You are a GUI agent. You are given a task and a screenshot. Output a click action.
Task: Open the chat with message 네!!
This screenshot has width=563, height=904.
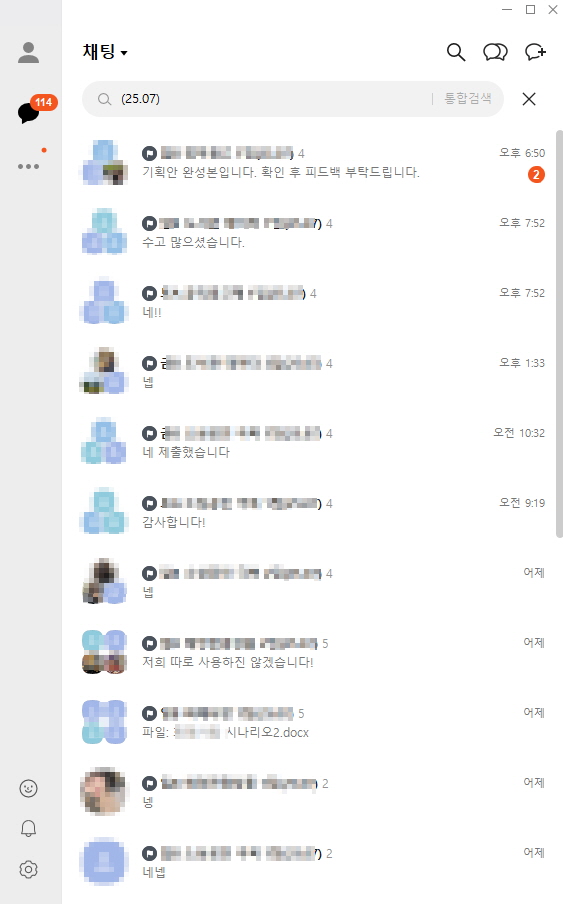click(x=312, y=303)
